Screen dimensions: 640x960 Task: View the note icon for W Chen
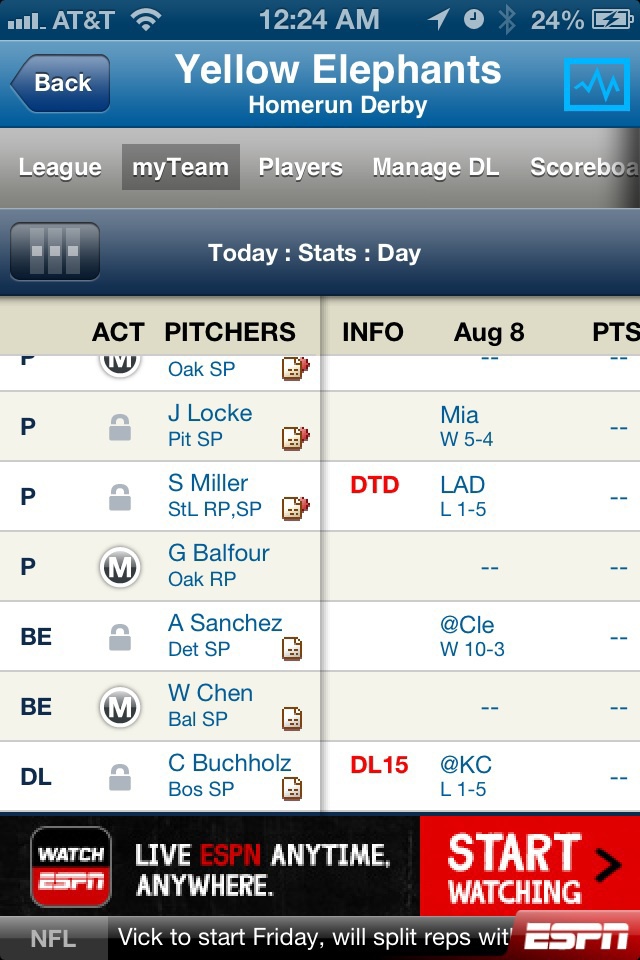[x=292, y=718]
